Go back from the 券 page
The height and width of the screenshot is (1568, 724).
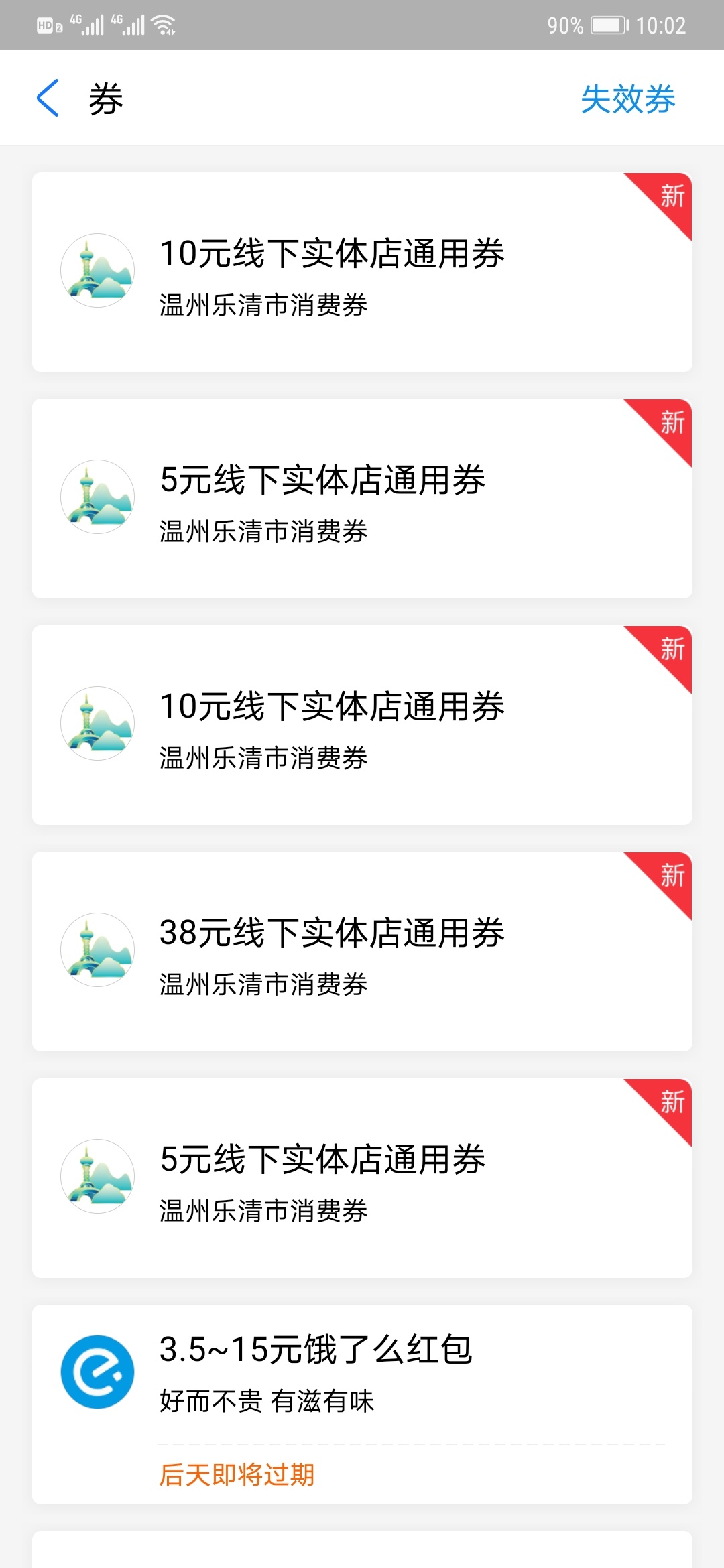[48, 99]
